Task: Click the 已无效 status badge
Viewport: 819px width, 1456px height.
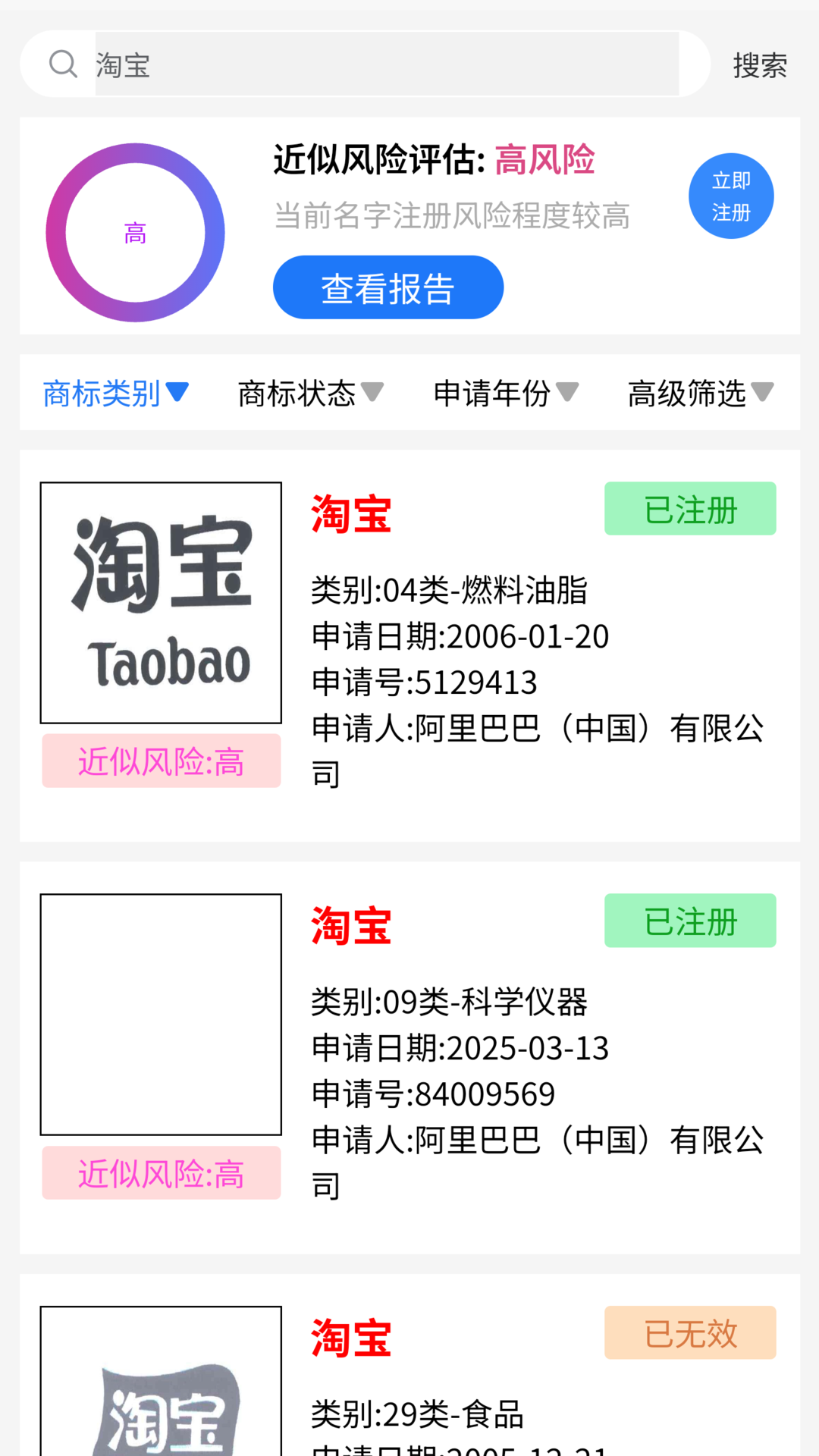Action: [689, 1333]
